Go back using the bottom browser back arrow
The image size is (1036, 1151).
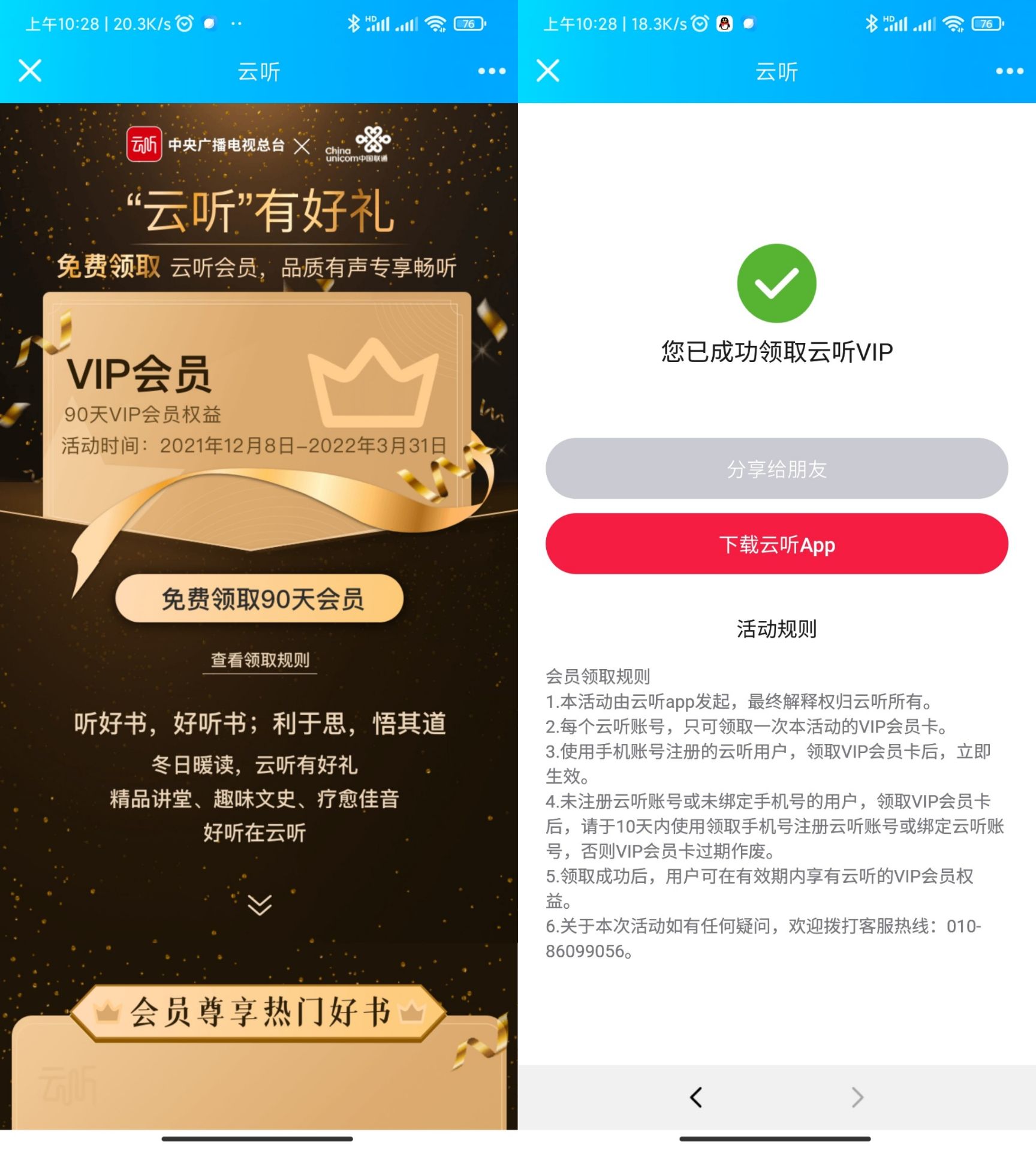pos(696,1098)
